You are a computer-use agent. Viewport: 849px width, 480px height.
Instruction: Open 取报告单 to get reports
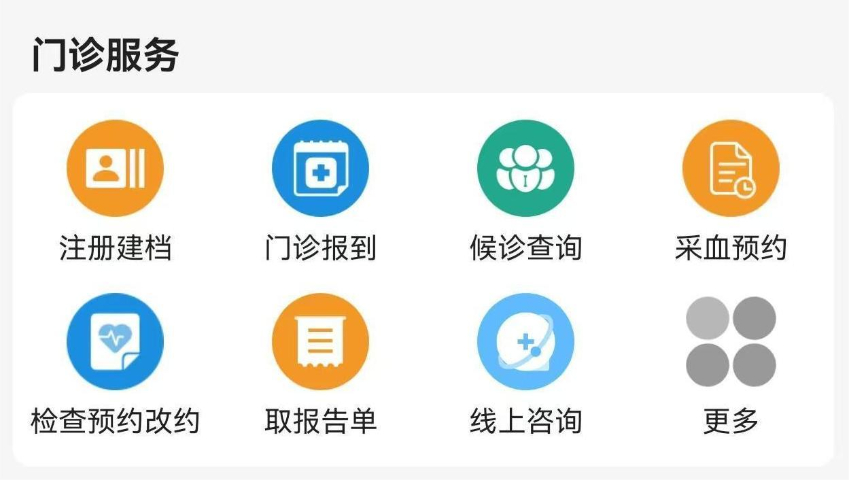320,342
